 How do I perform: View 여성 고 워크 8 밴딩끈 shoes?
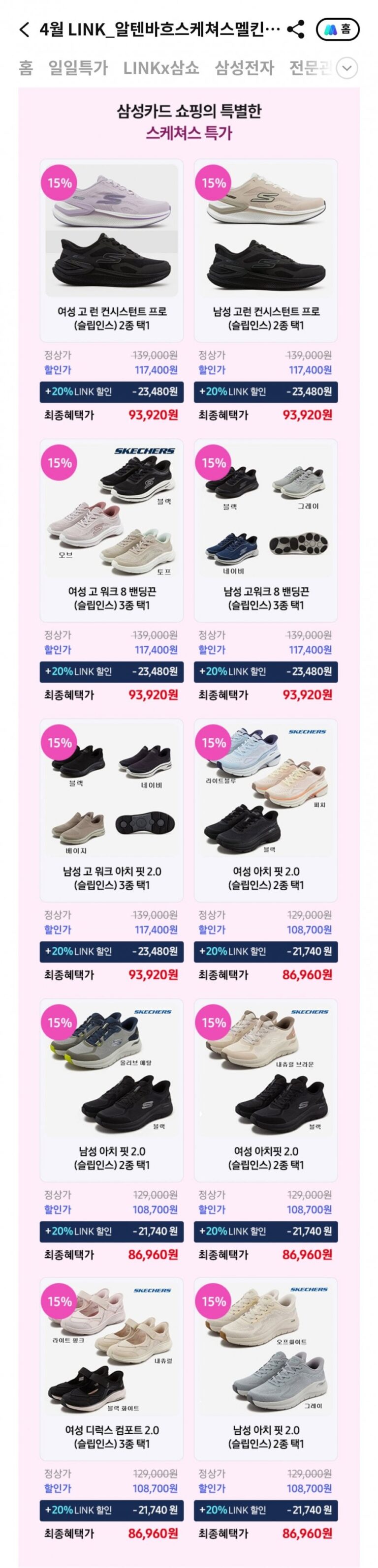(x=111, y=530)
